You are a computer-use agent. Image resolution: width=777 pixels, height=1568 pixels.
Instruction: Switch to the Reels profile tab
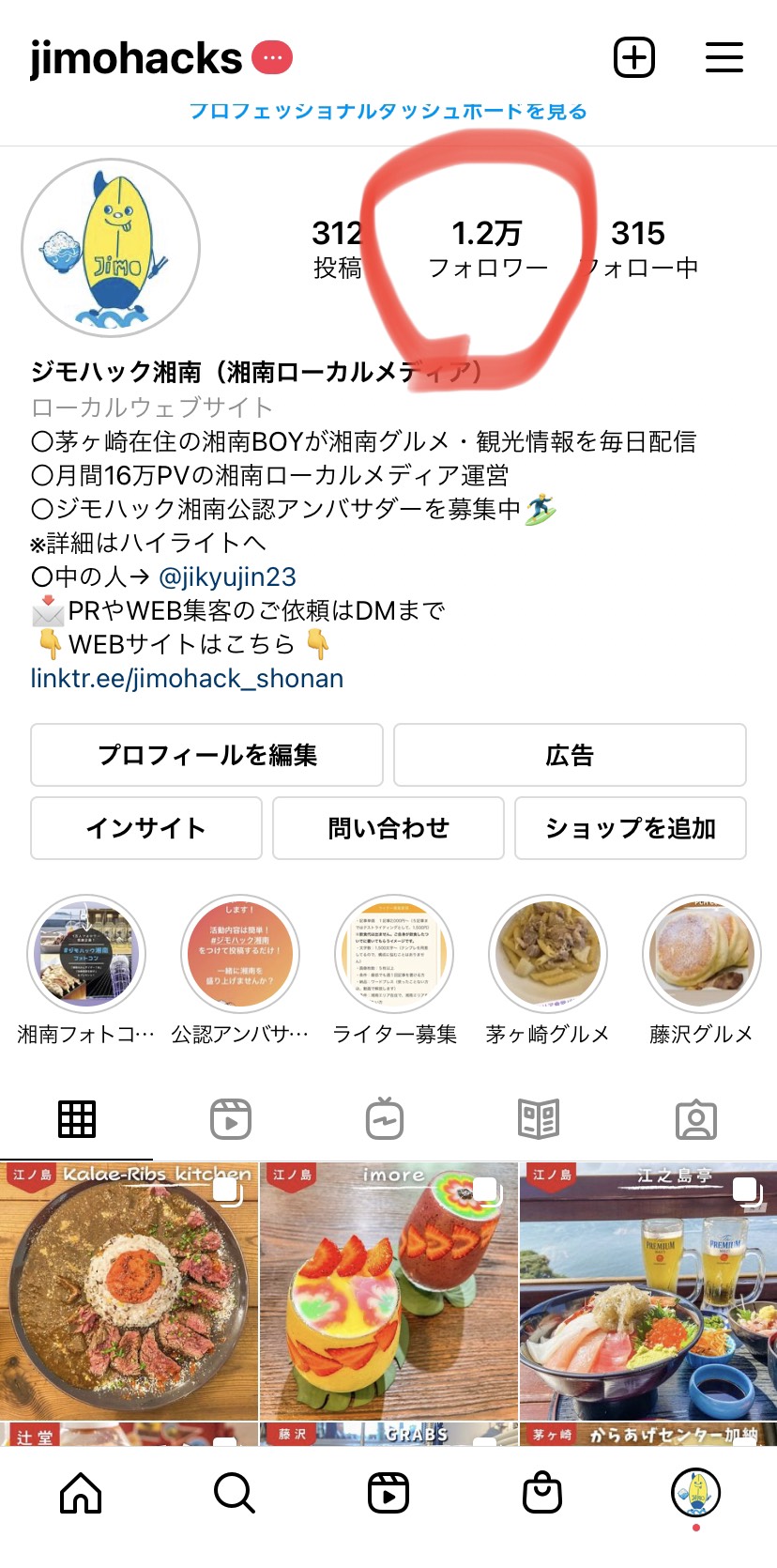point(231,1119)
